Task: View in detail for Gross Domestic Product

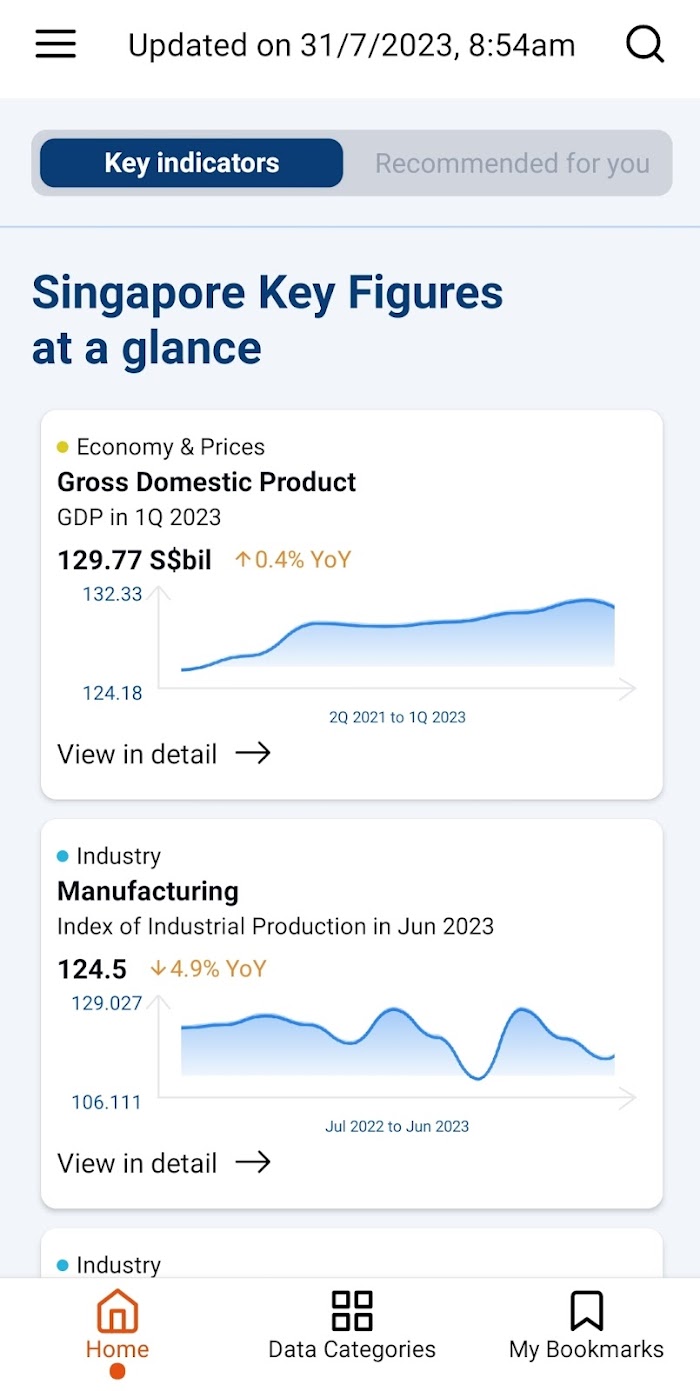Action: point(164,754)
